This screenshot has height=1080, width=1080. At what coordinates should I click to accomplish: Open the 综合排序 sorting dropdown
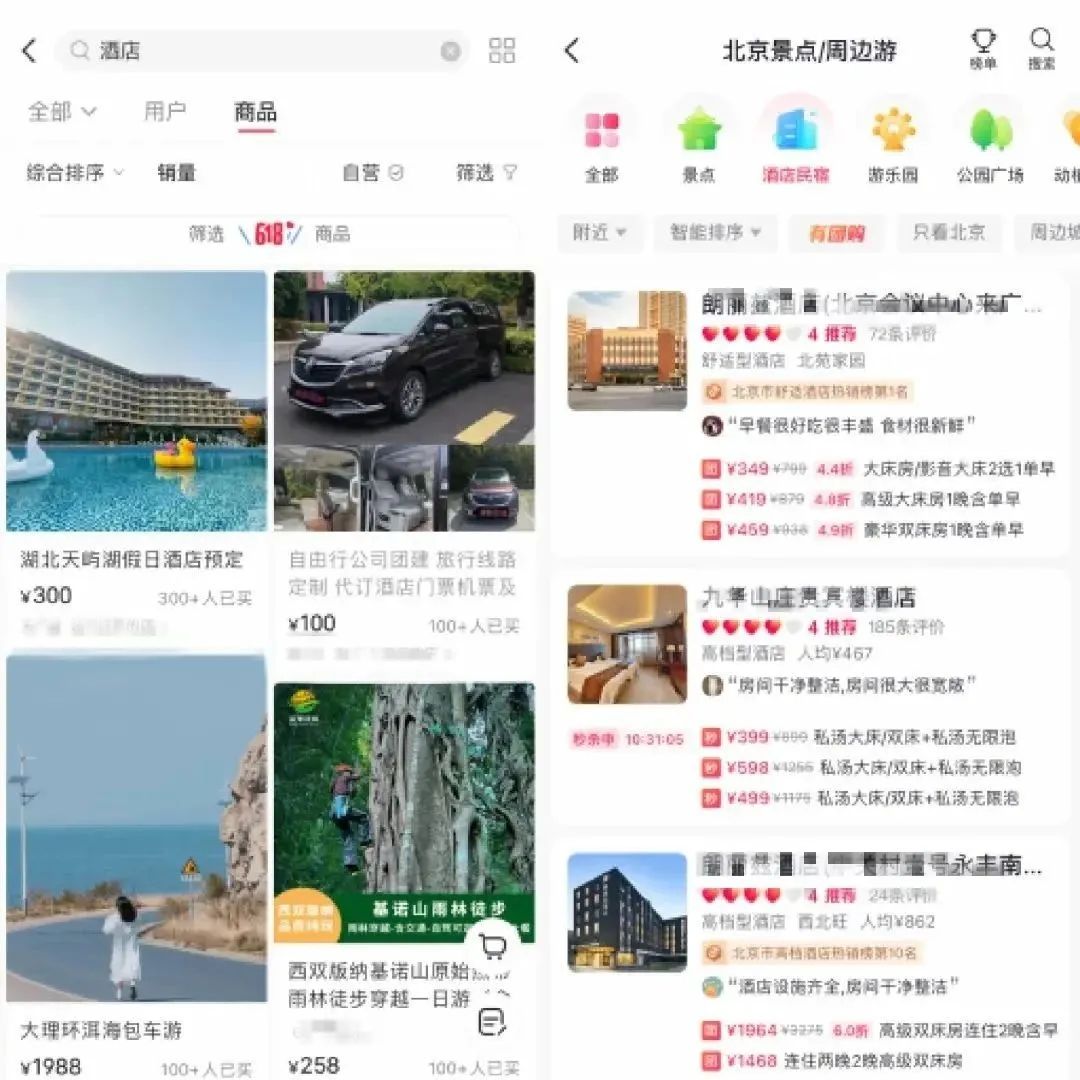point(75,173)
